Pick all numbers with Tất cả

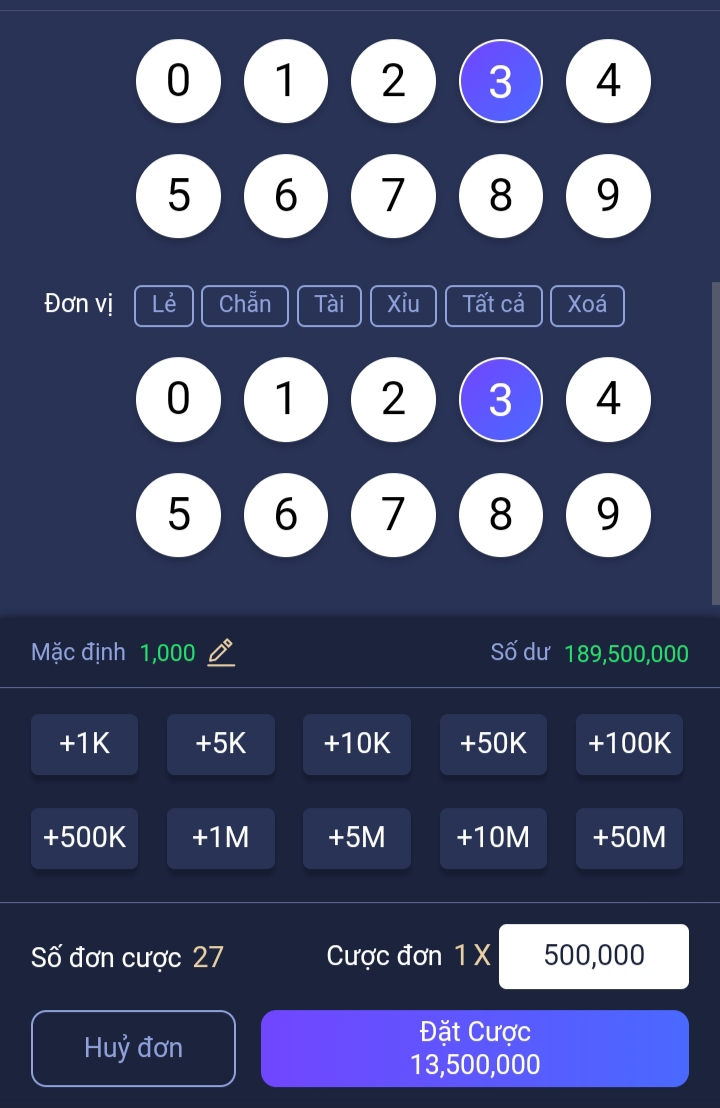tap(493, 306)
